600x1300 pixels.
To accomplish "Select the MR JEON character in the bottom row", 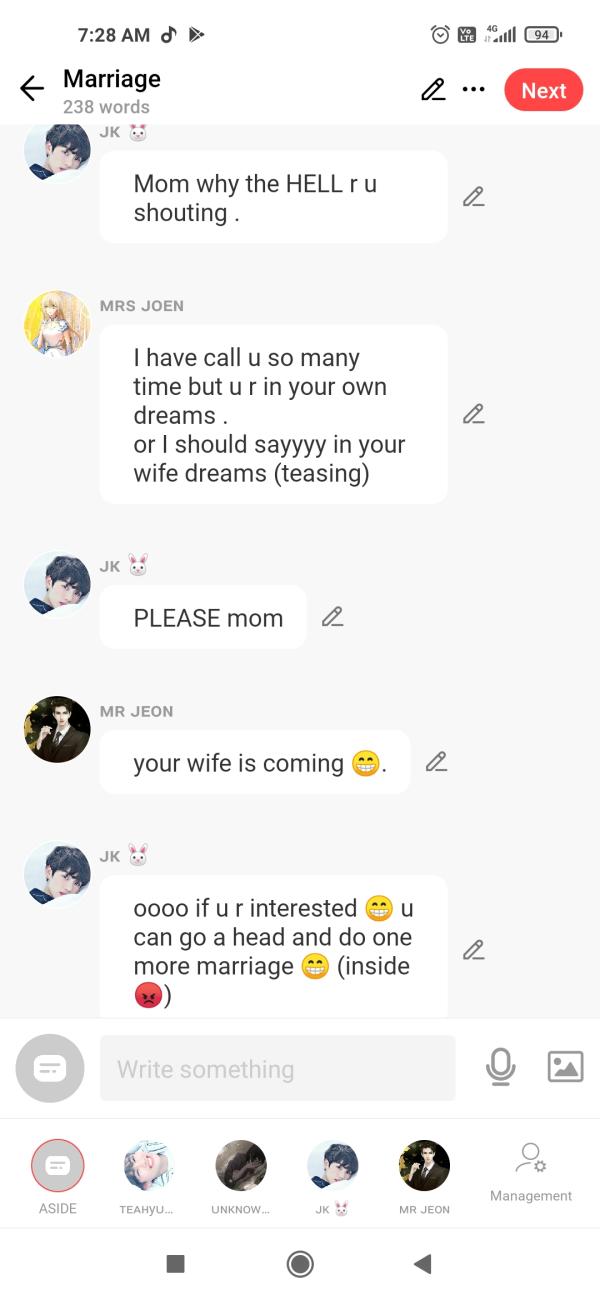I will point(424,1166).
